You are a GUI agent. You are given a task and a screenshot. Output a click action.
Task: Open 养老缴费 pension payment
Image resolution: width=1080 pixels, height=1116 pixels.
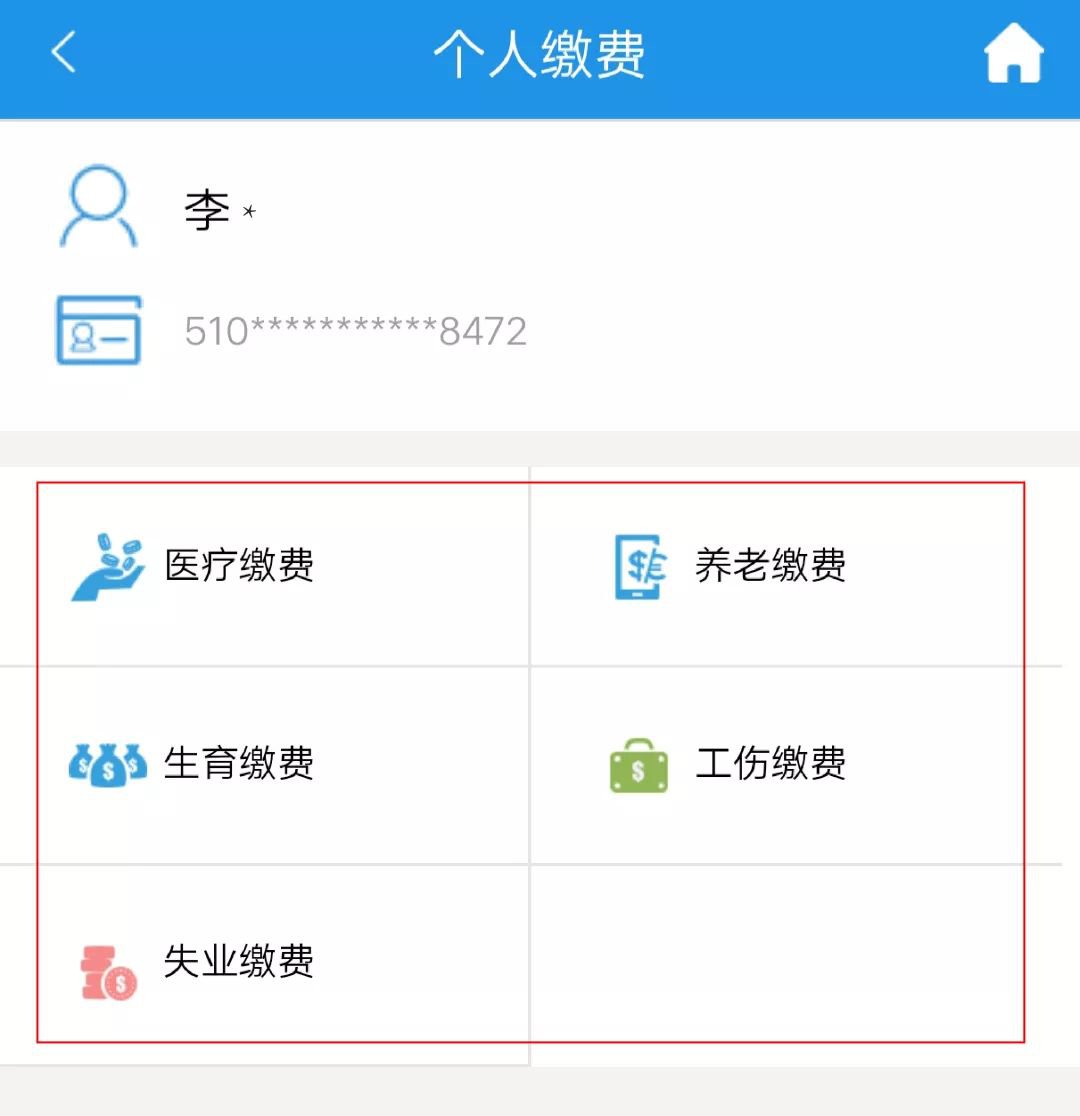click(770, 566)
